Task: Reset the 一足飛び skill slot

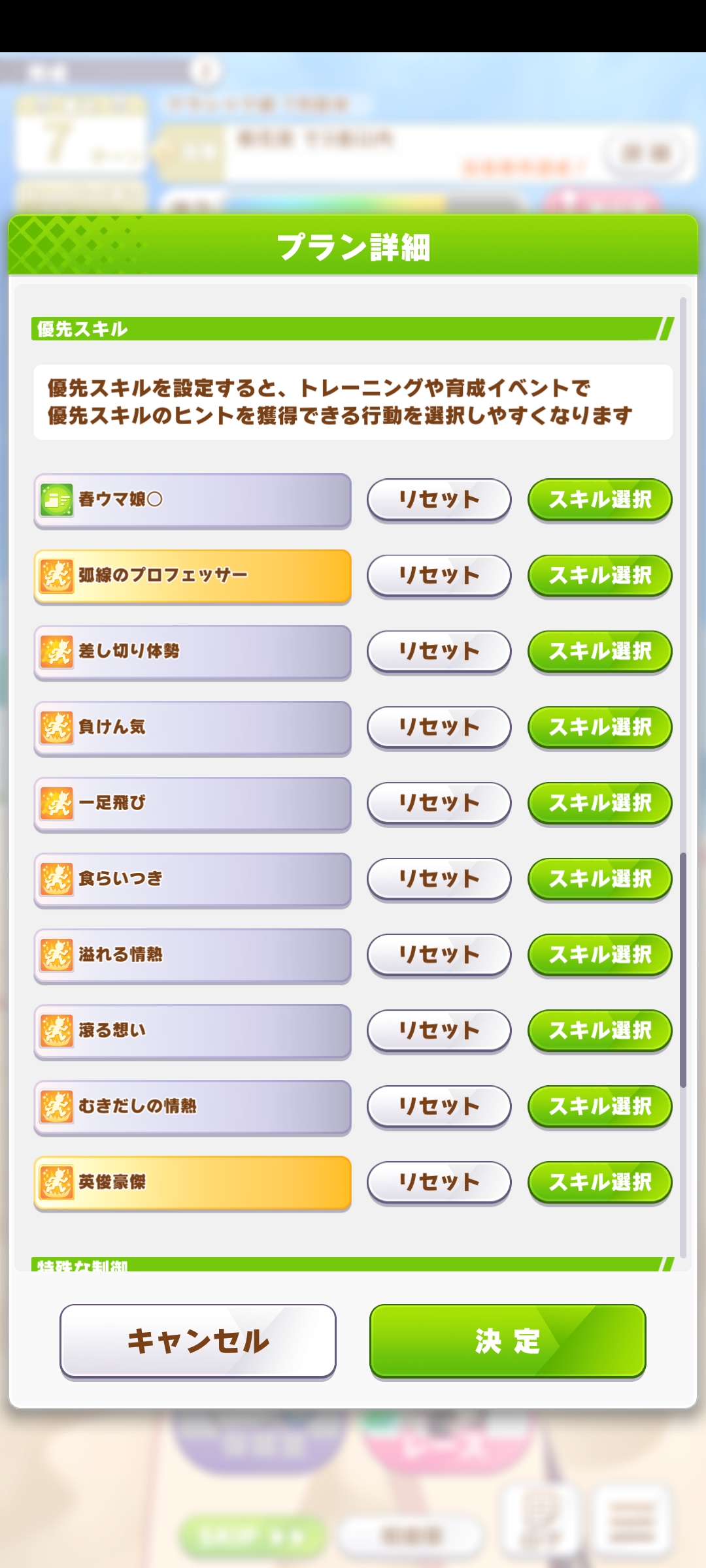Action: pyautogui.click(x=439, y=803)
